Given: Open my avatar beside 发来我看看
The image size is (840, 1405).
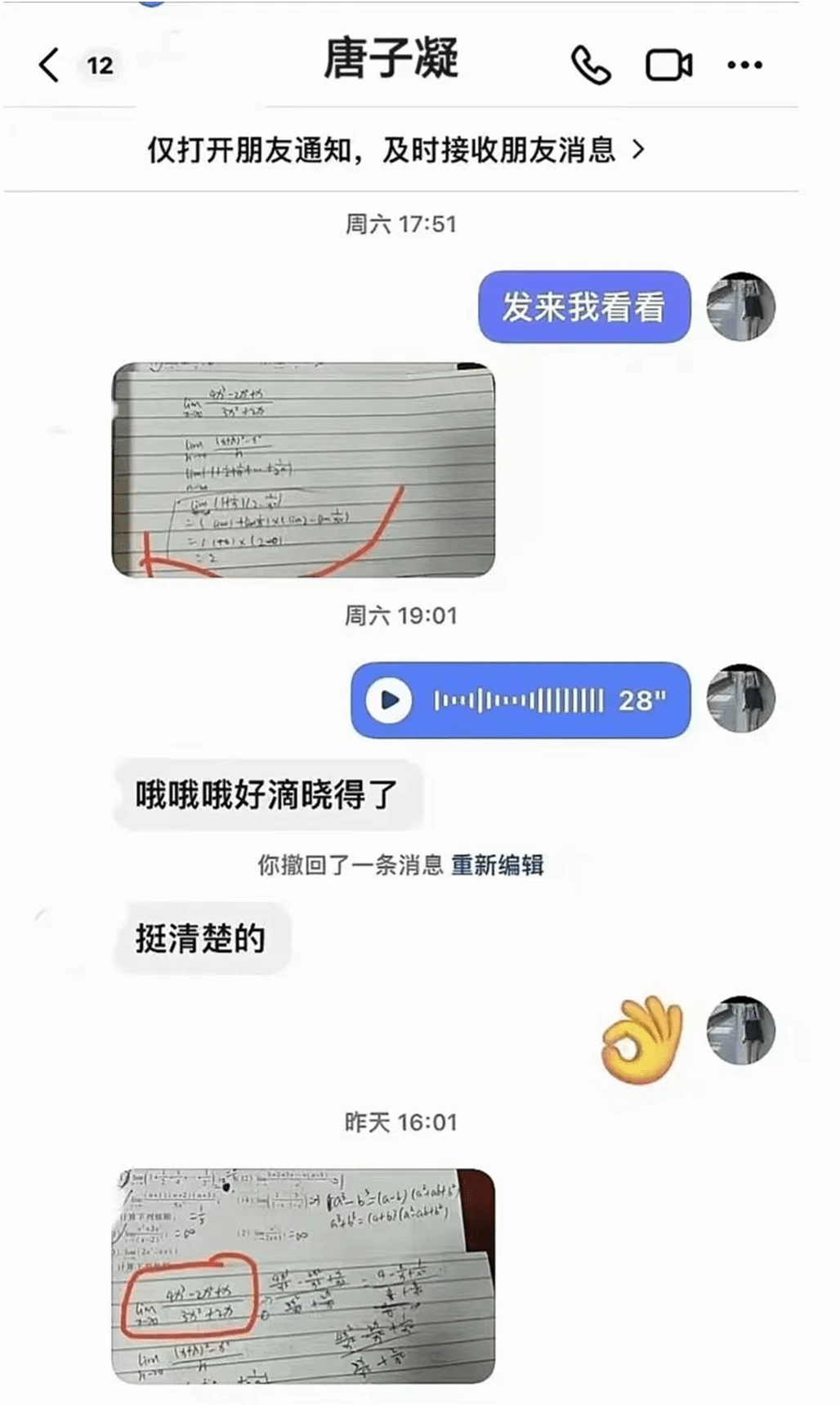Looking at the screenshot, I should click(740, 307).
